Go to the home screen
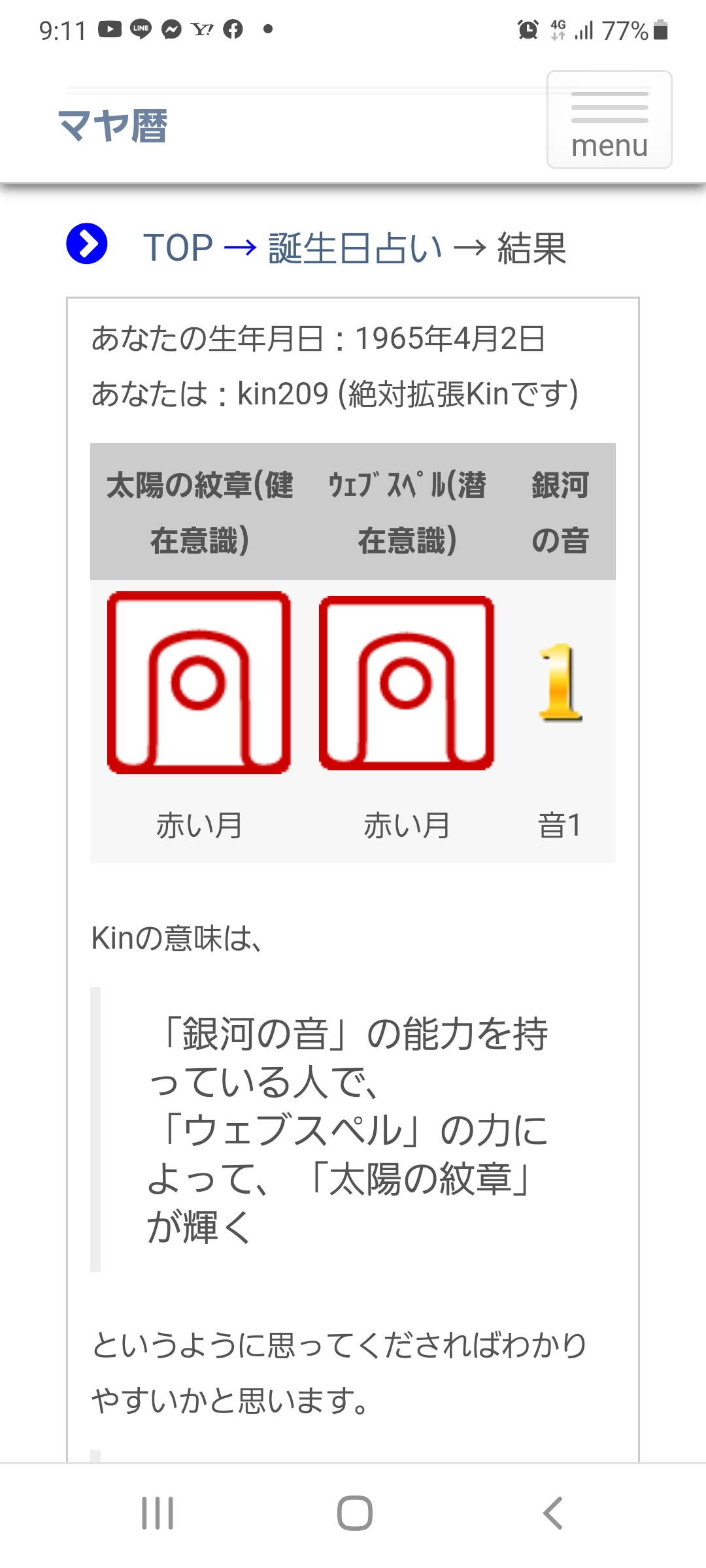This screenshot has width=706, height=1568. pos(354,1513)
